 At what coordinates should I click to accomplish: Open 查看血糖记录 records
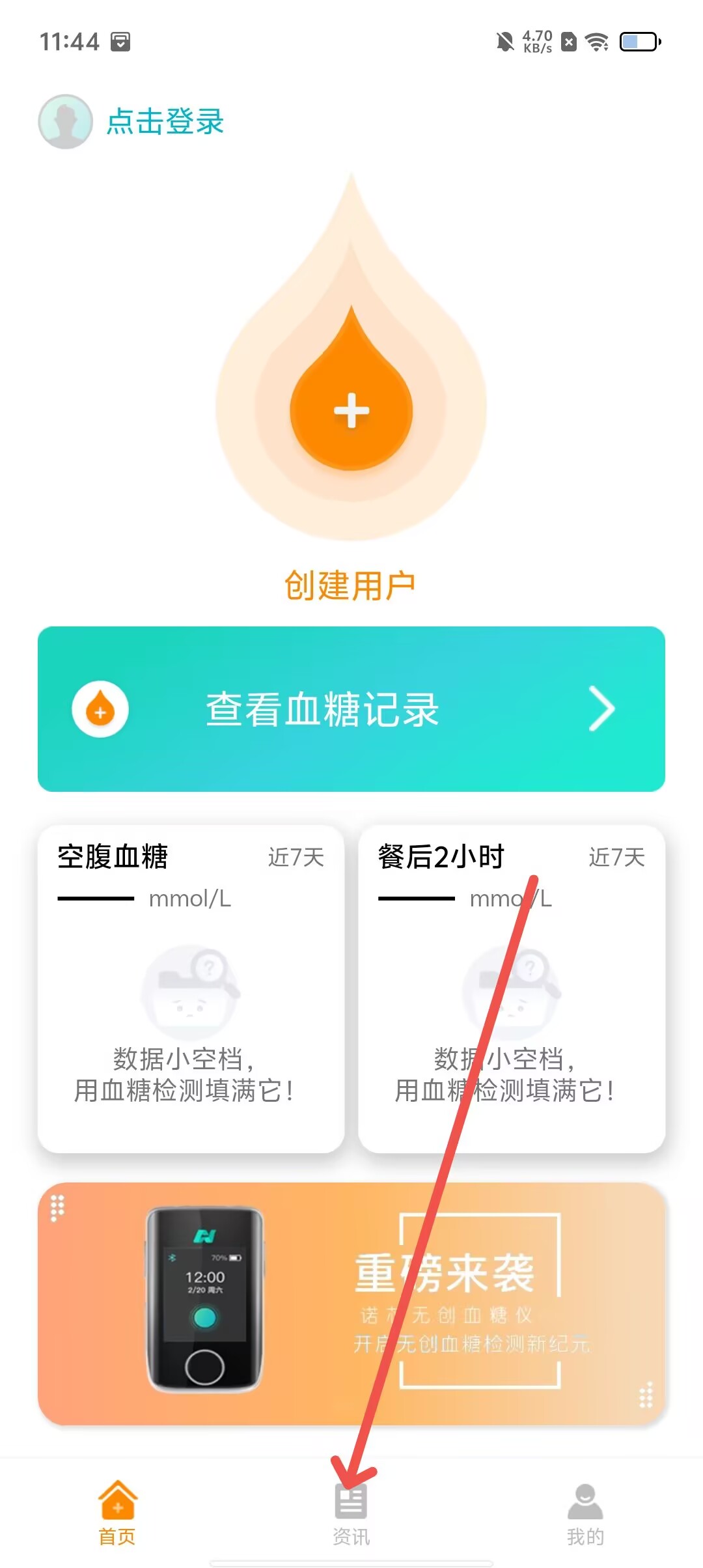coord(351,709)
